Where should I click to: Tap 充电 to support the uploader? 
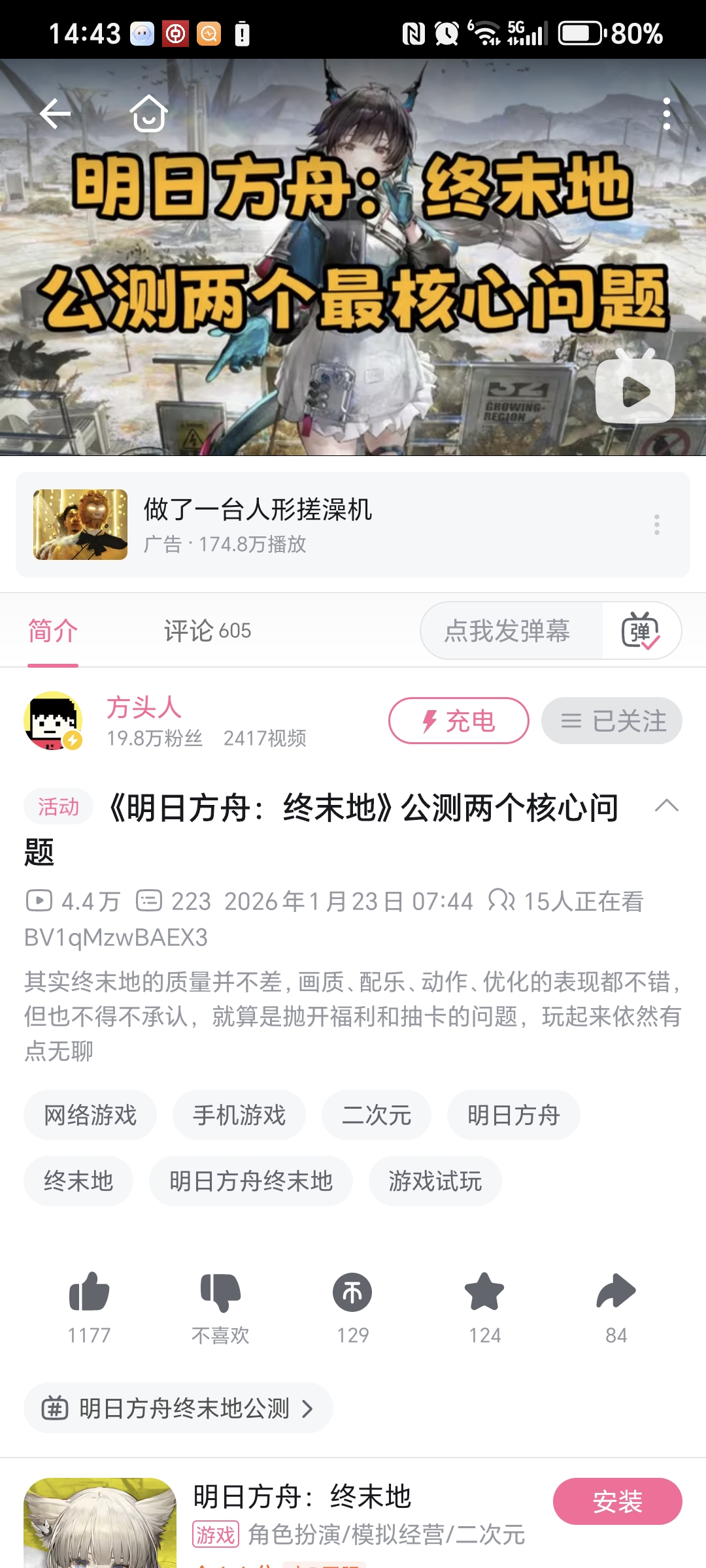click(458, 721)
